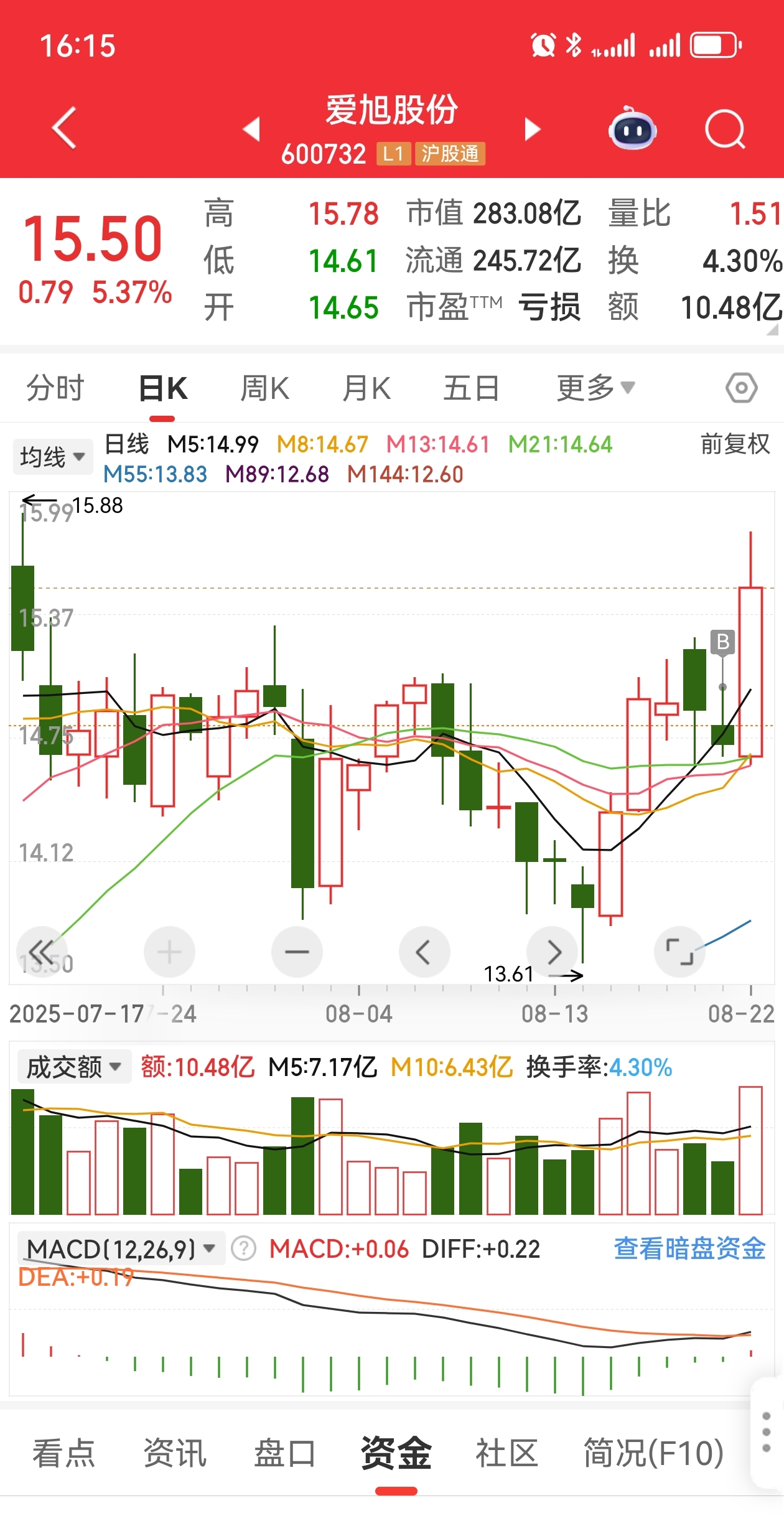Switch to the previous stock with left triangle

click(251, 129)
